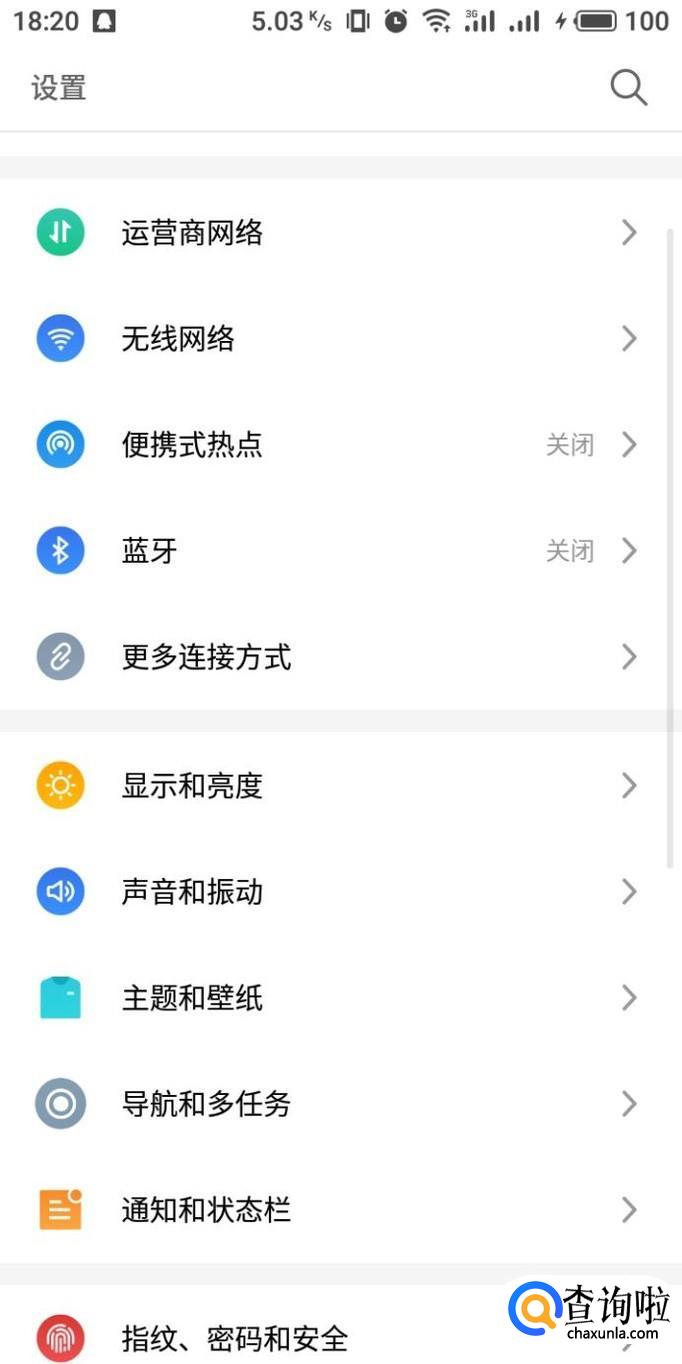Viewport: 682px width, 1364px height.
Task: Open 指纹、密码和安全 settings
Action: pyautogui.click(x=234, y=1338)
